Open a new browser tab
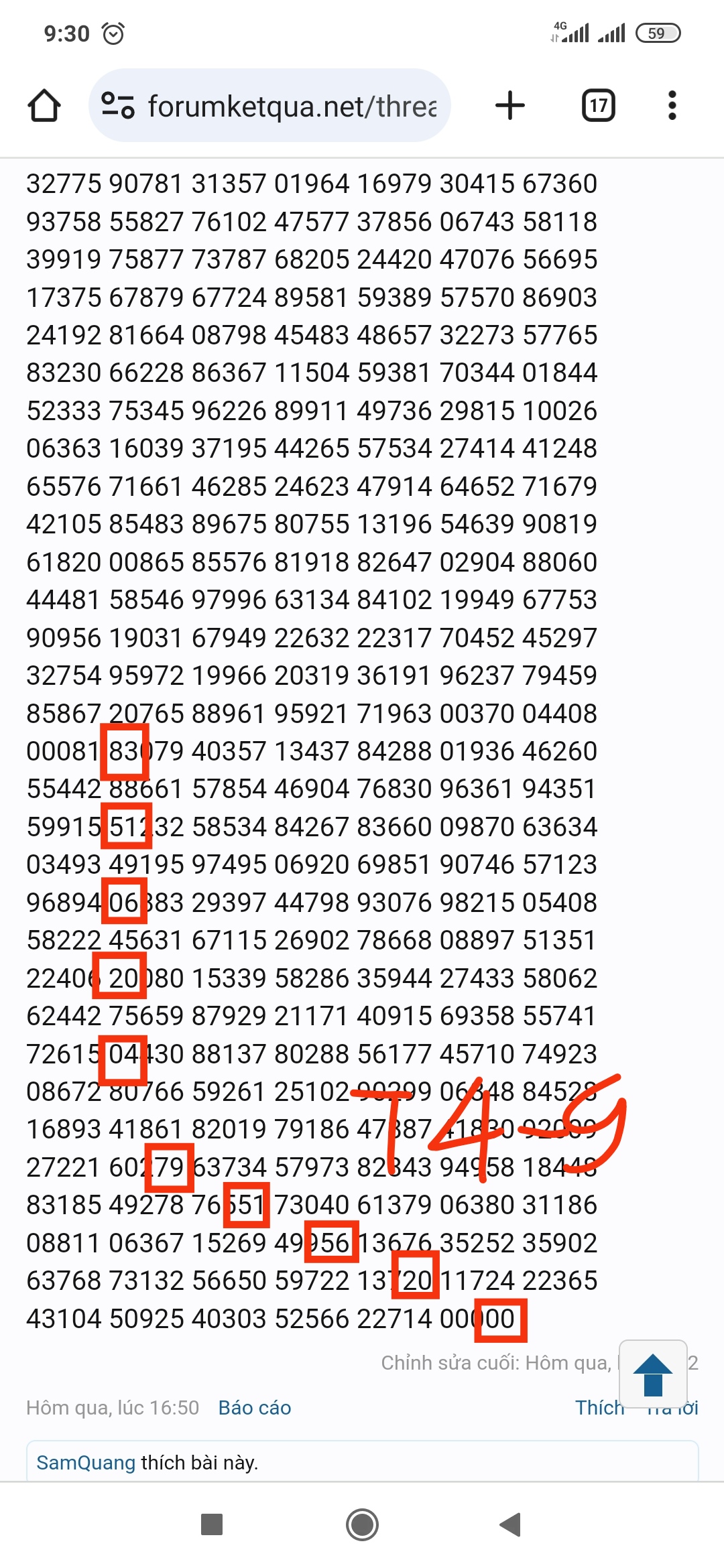Viewport: 724px width, 1568px height. click(510, 105)
